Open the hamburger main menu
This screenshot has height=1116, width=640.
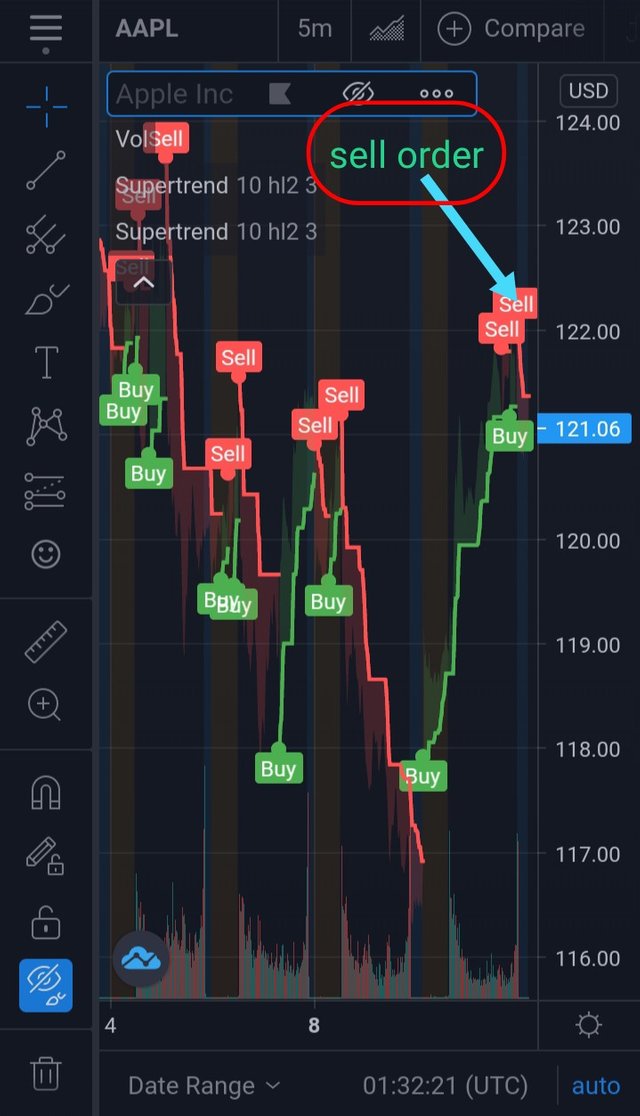[46, 29]
